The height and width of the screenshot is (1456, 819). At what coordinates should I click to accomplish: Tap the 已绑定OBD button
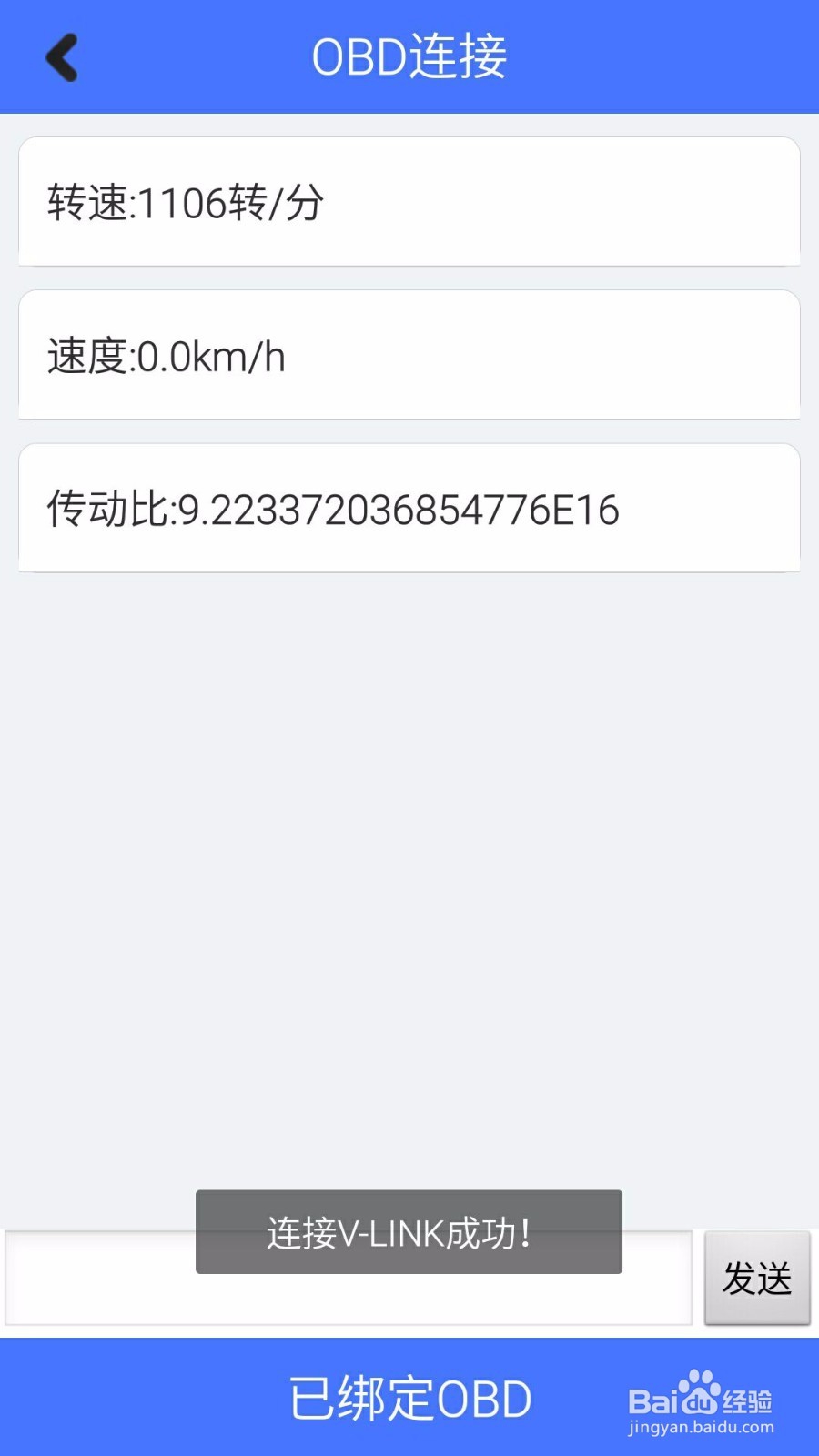pyautogui.click(x=409, y=1398)
